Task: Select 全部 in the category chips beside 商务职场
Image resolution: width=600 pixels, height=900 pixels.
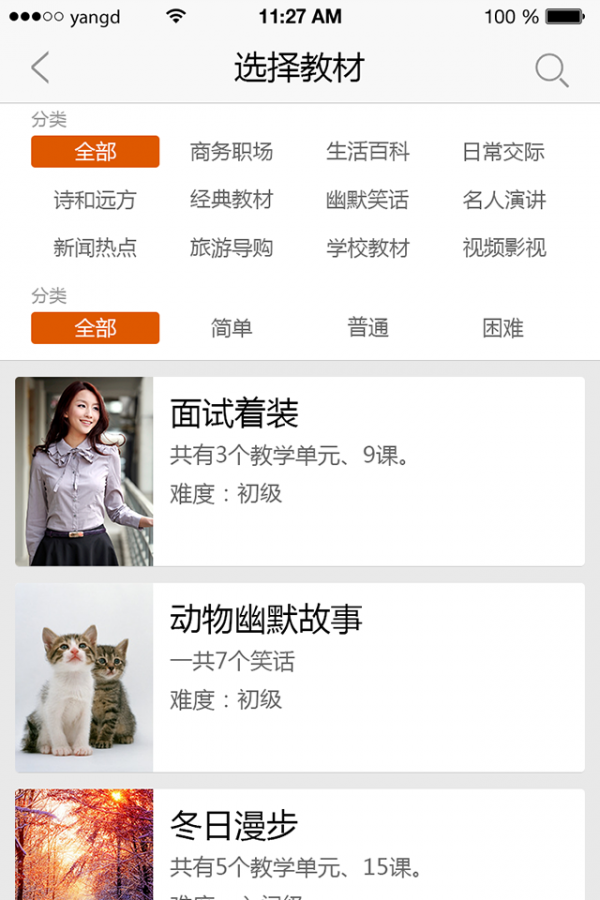Action: pyautogui.click(x=95, y=152)
